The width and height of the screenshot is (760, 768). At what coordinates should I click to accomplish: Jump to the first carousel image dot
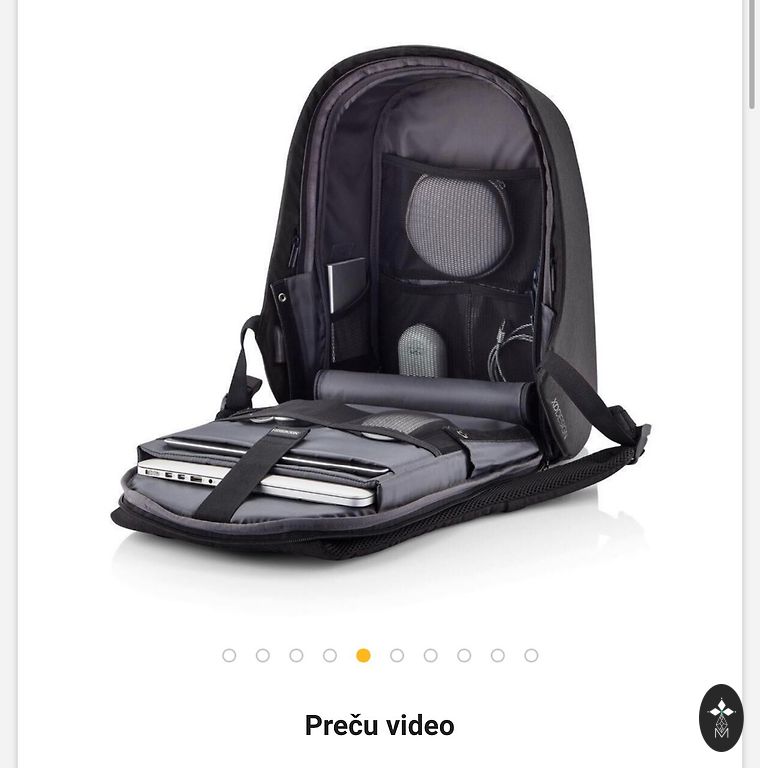click(229, 655)
